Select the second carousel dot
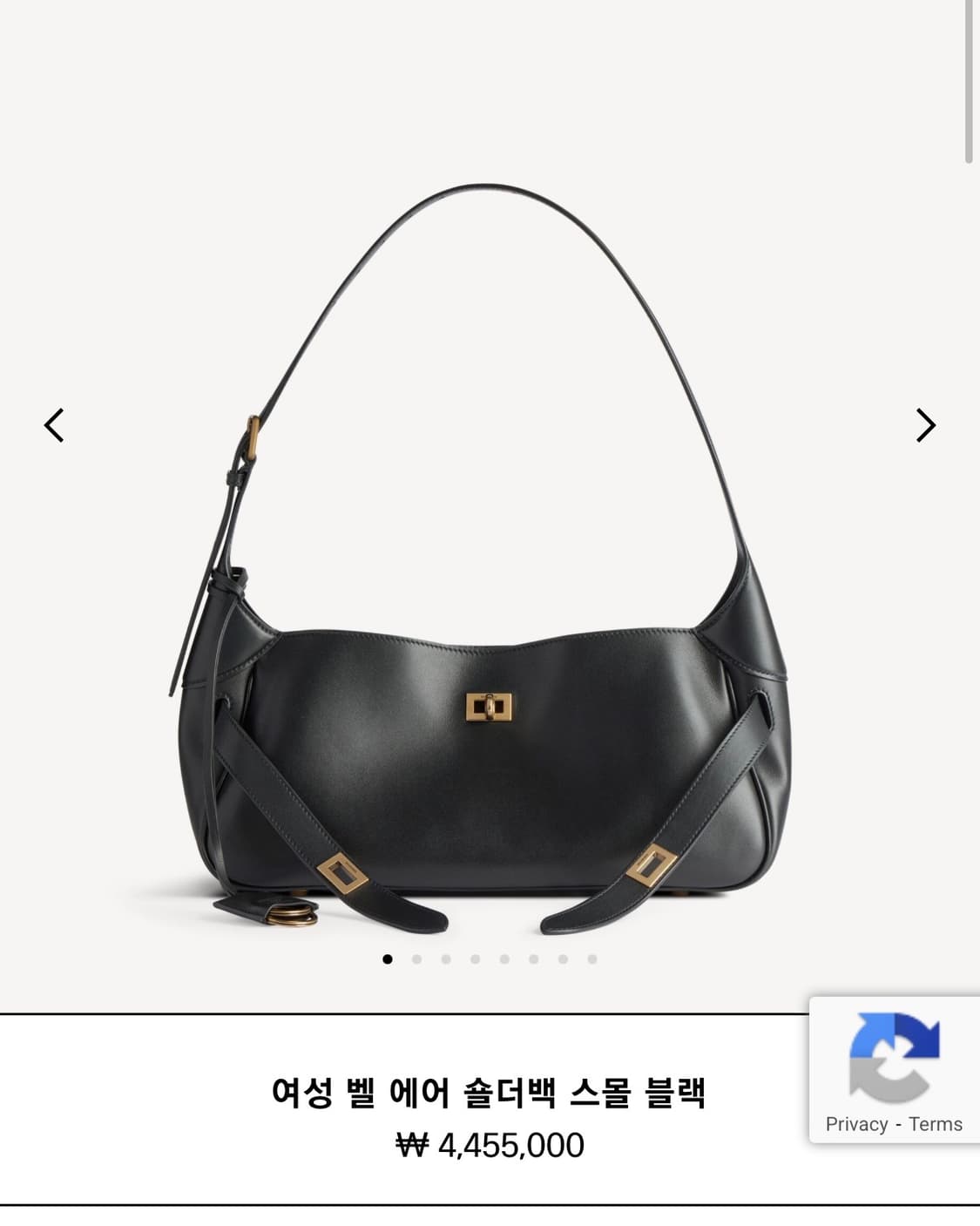980x1226 pixels. pyautogui.click(x=416, y=959)
